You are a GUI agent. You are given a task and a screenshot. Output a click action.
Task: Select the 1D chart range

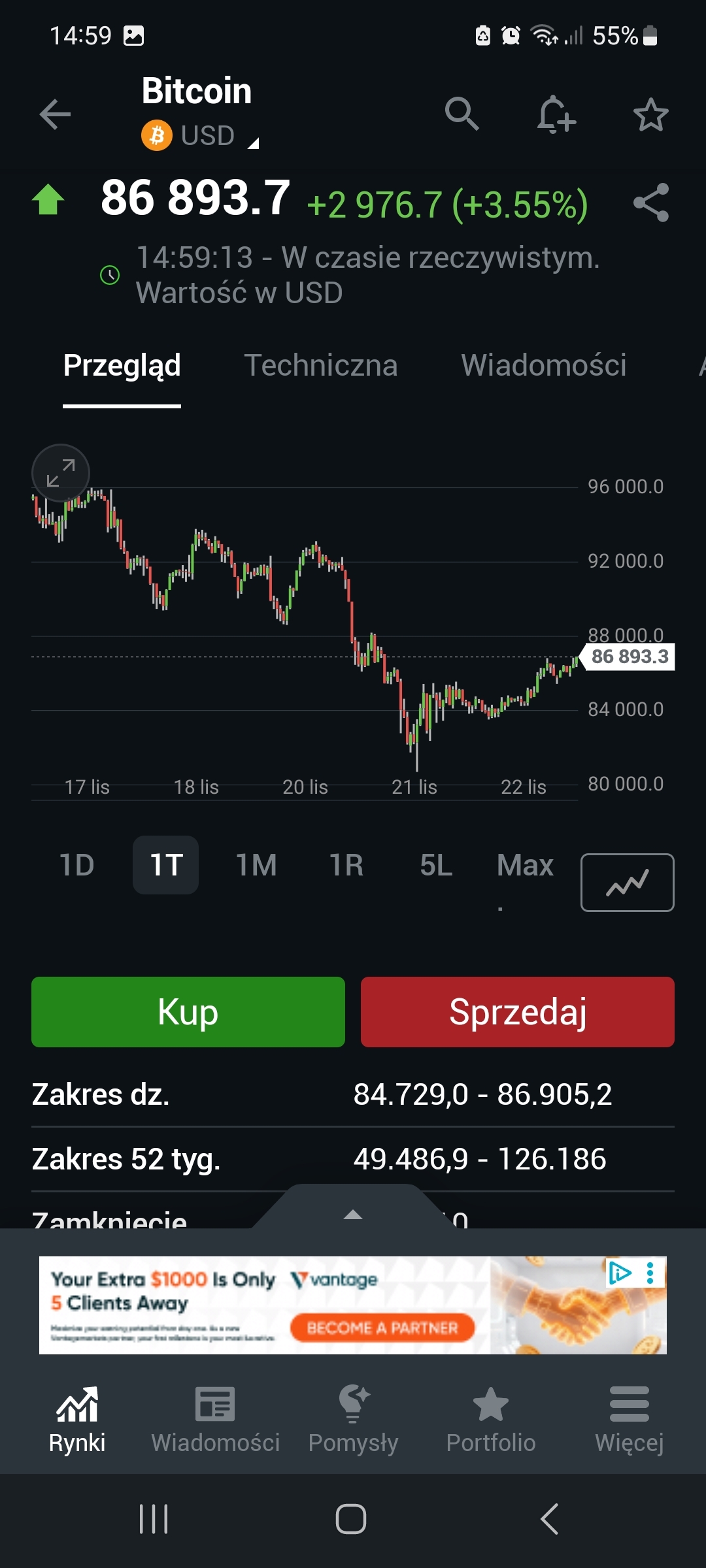77,865
